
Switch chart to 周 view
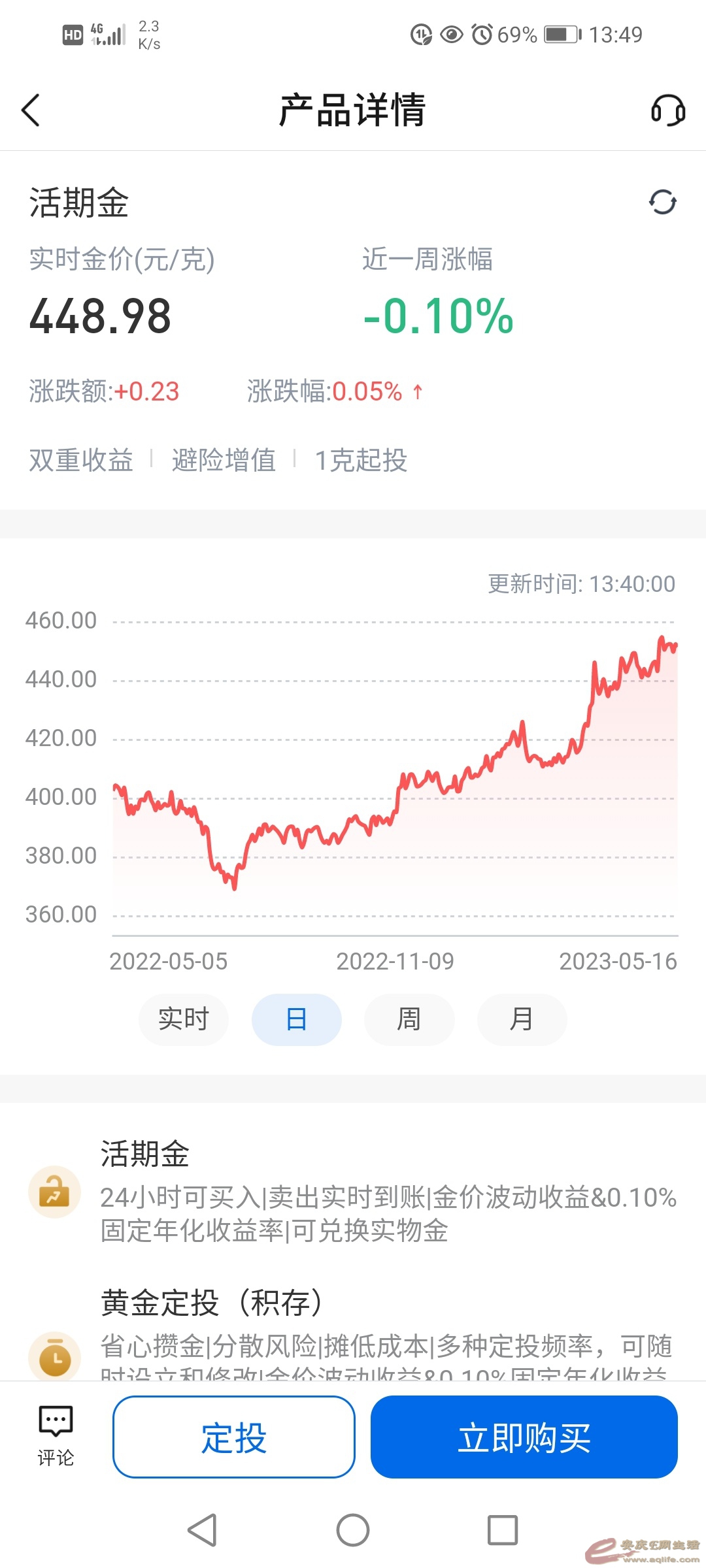coord(409,1019)
